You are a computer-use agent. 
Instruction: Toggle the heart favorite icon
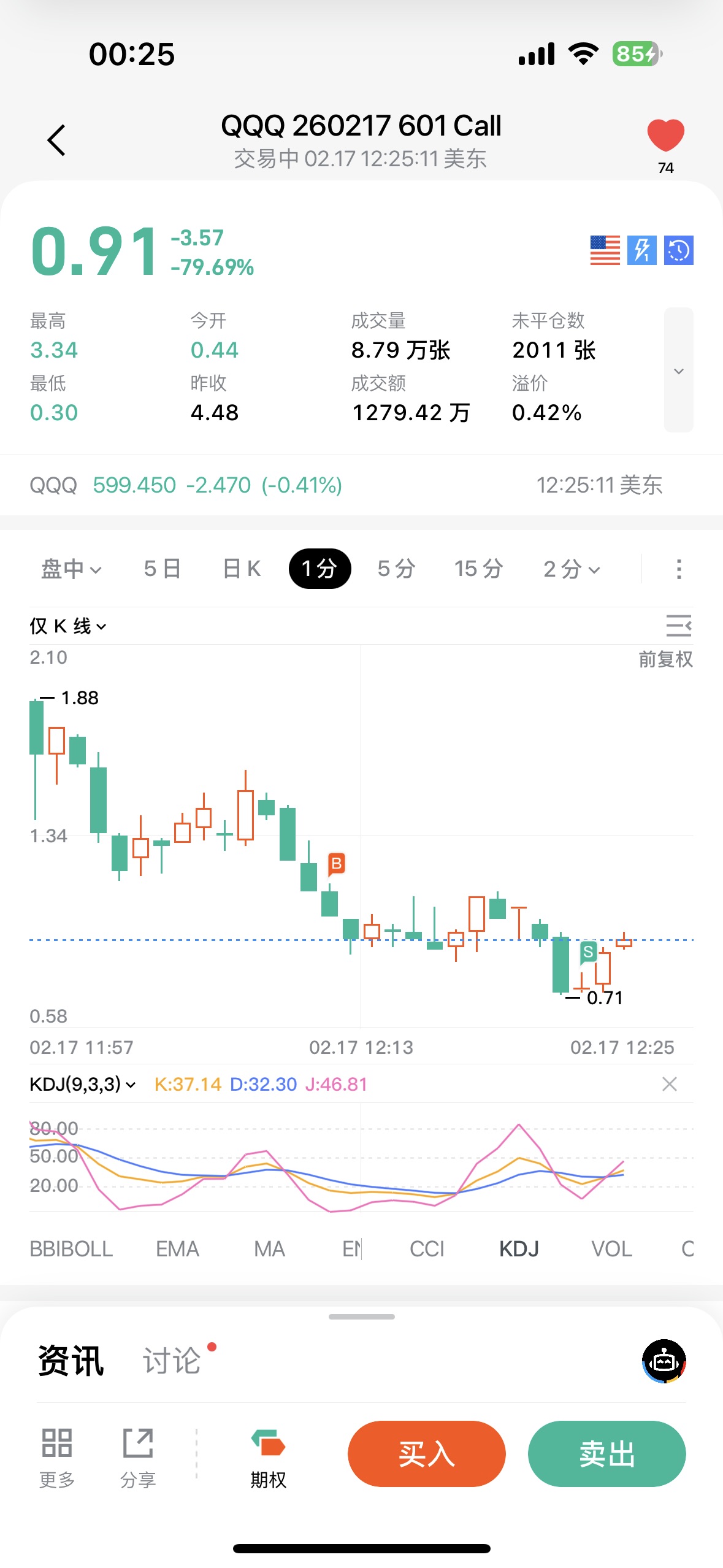coord(665,135)
